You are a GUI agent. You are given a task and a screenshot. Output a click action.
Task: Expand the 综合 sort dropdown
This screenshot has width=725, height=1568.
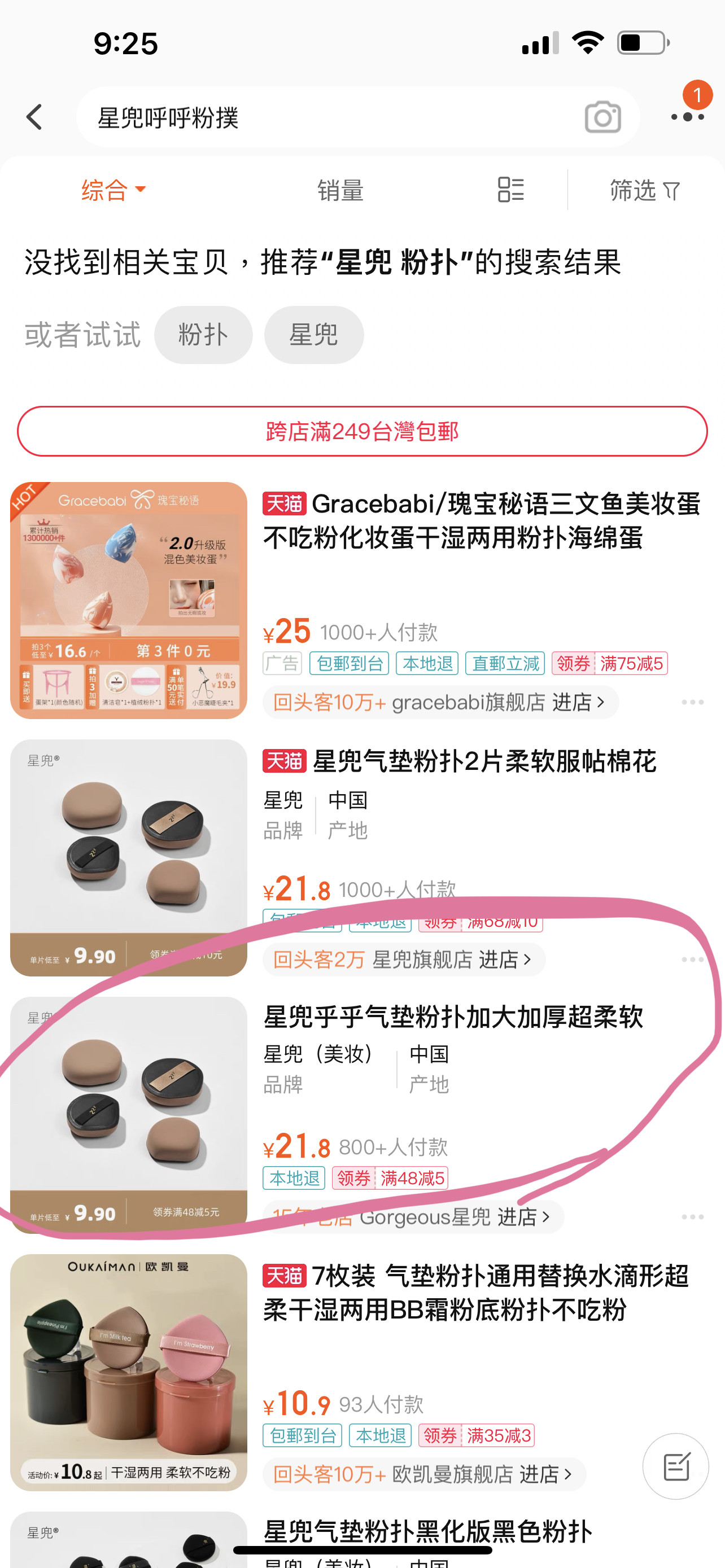pos(114,190)
